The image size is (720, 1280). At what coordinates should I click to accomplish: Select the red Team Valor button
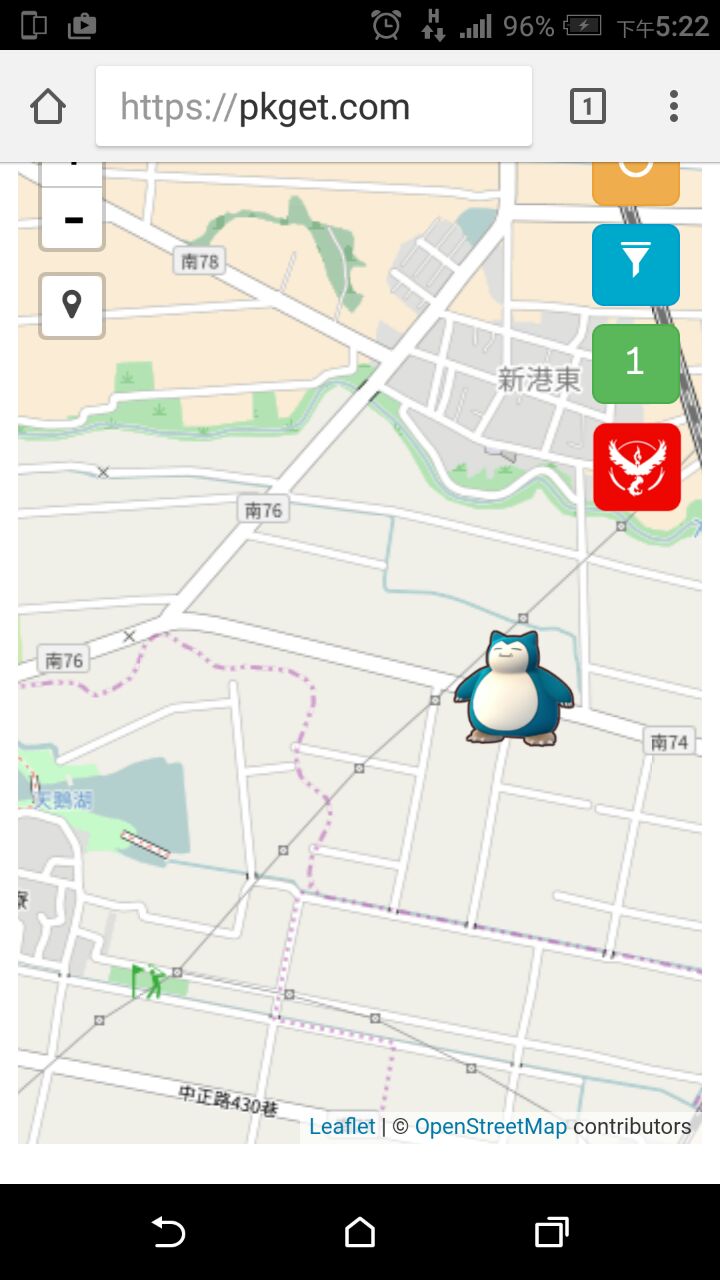pyautogui.click(x=636, y=466)
